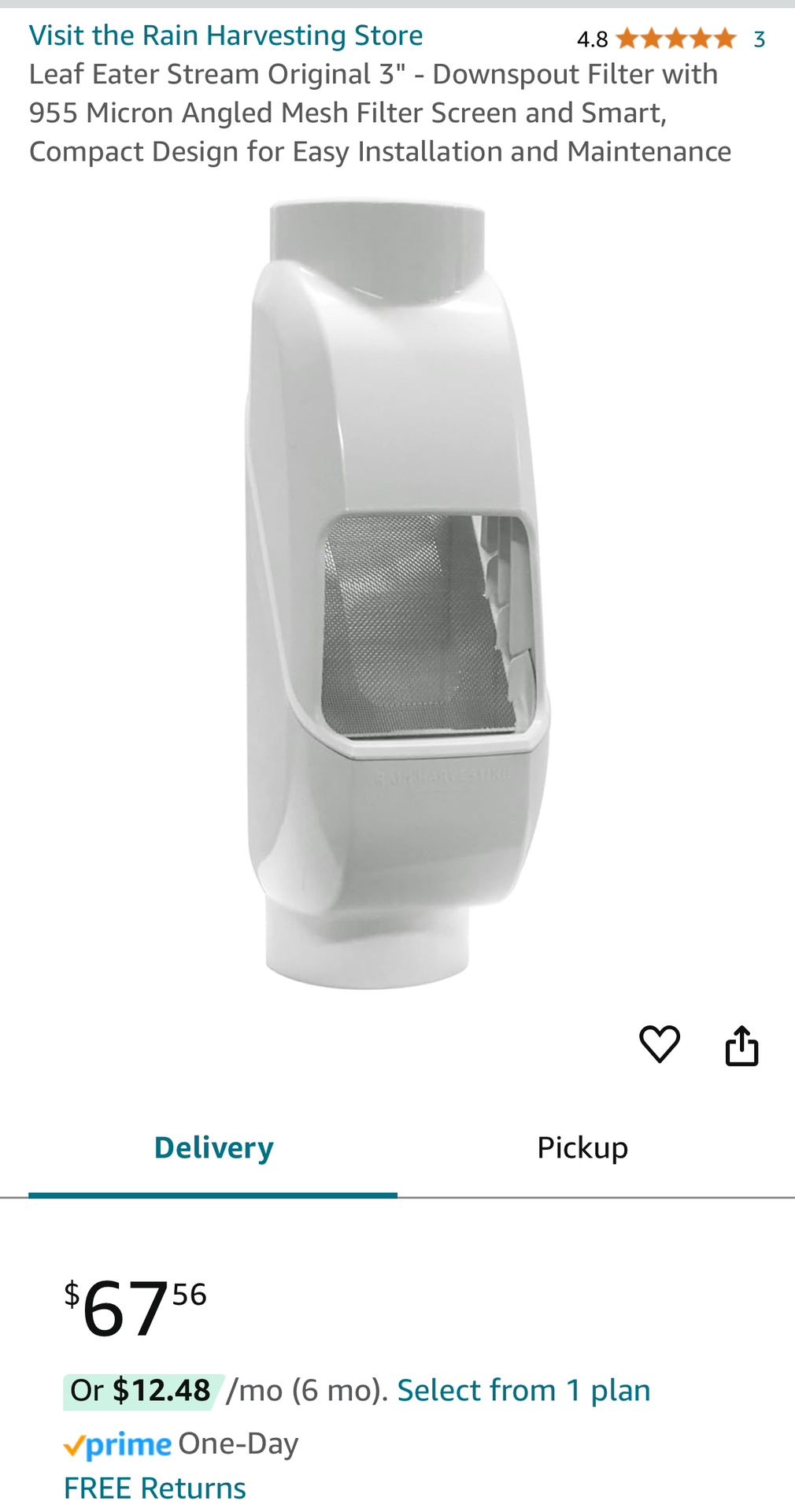Click the One-Day delivery label

238,1443
